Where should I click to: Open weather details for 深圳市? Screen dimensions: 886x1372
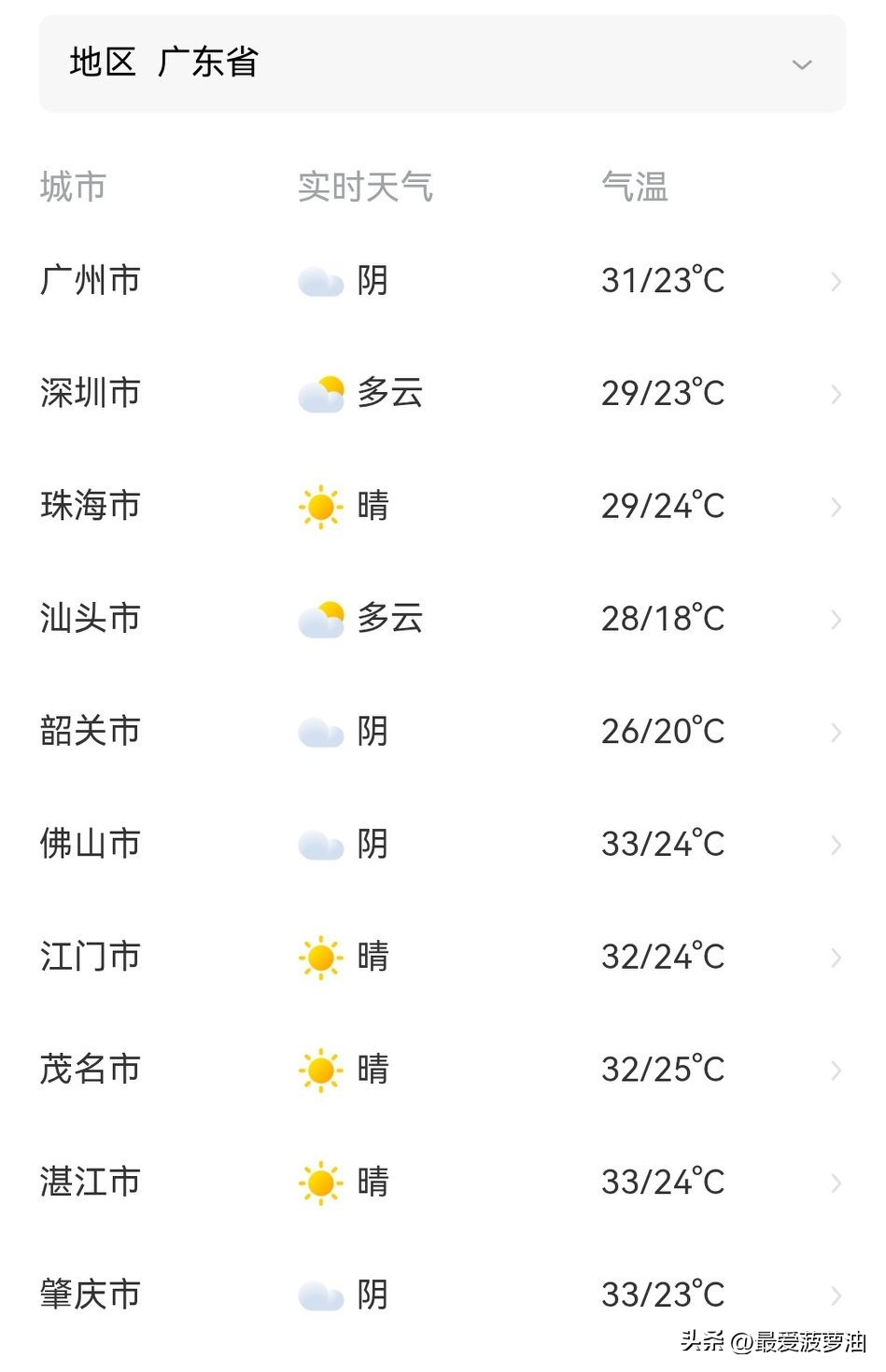click(x=443, y=394)
